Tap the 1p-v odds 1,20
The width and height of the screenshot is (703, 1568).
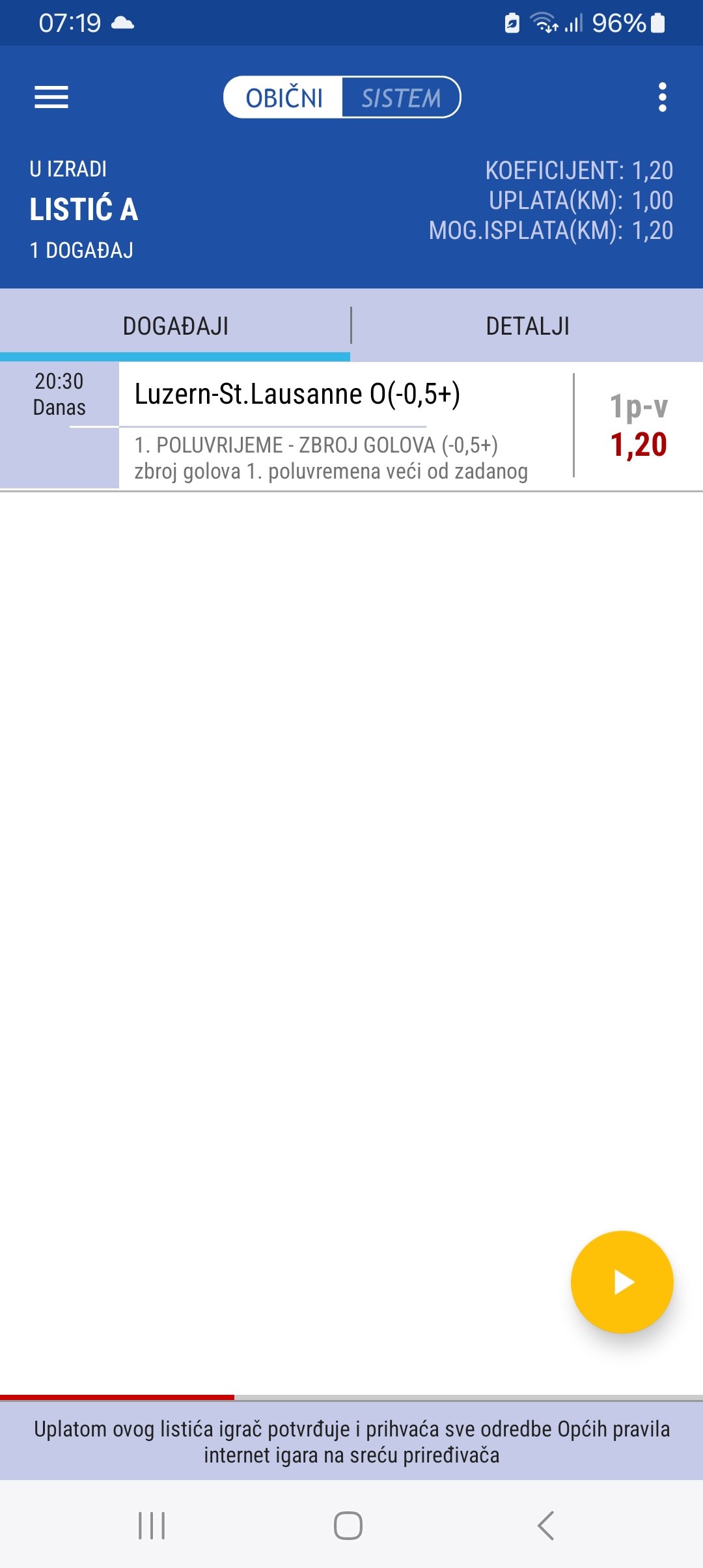(x=639, y=426)
